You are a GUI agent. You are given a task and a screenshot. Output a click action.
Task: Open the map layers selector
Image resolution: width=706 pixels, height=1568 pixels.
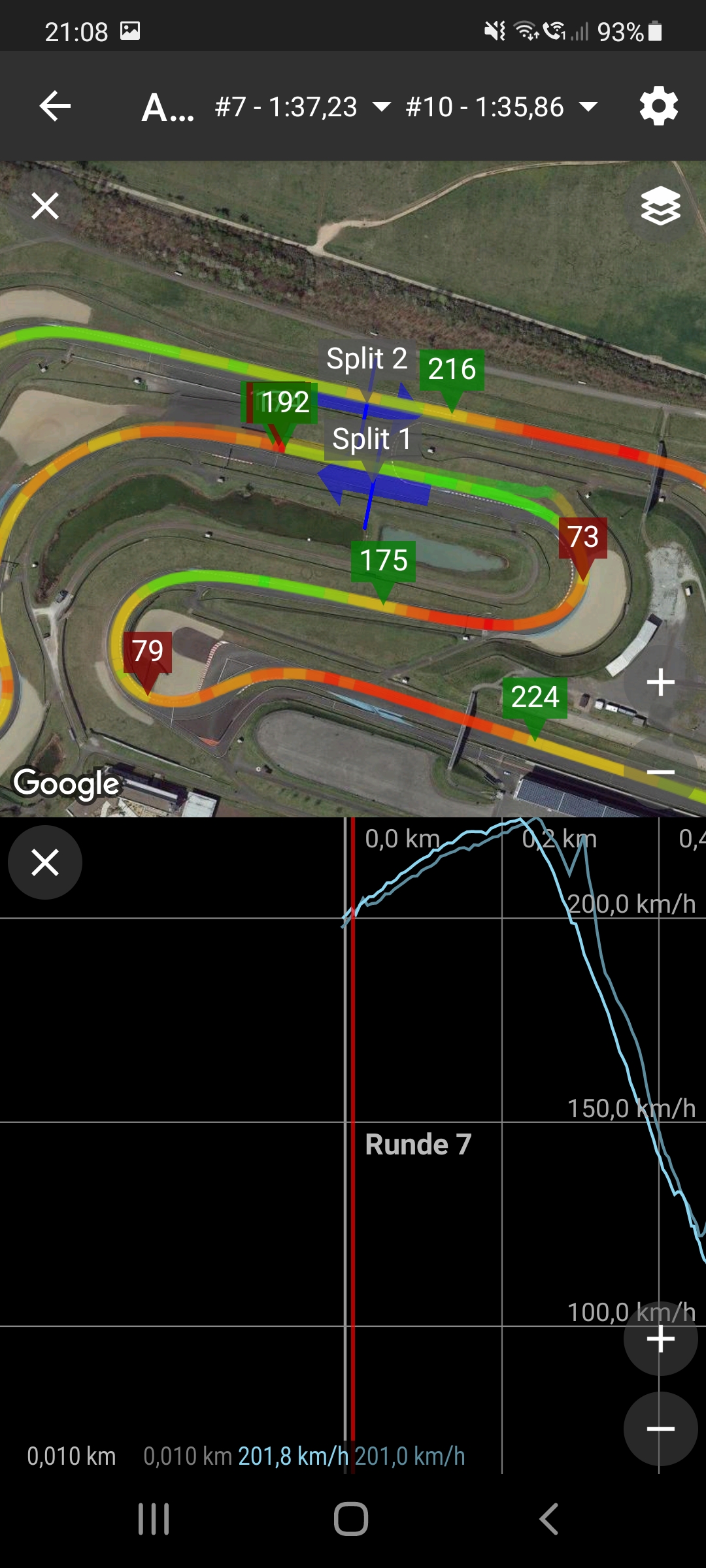660,206
